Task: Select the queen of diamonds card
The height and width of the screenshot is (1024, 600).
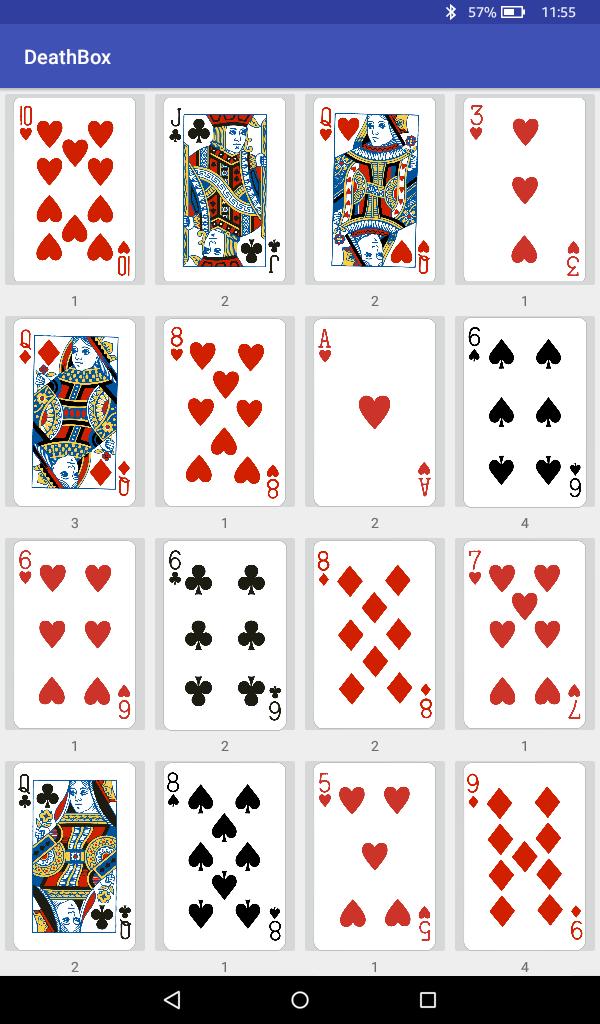Action: (75, 412)
